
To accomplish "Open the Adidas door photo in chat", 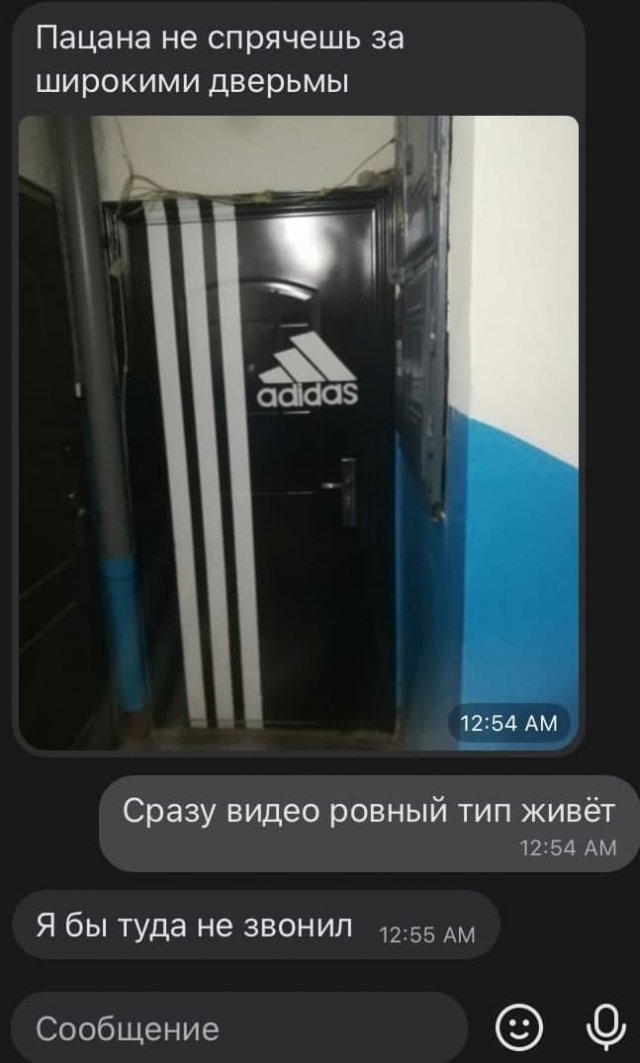I will pos(298,433).
